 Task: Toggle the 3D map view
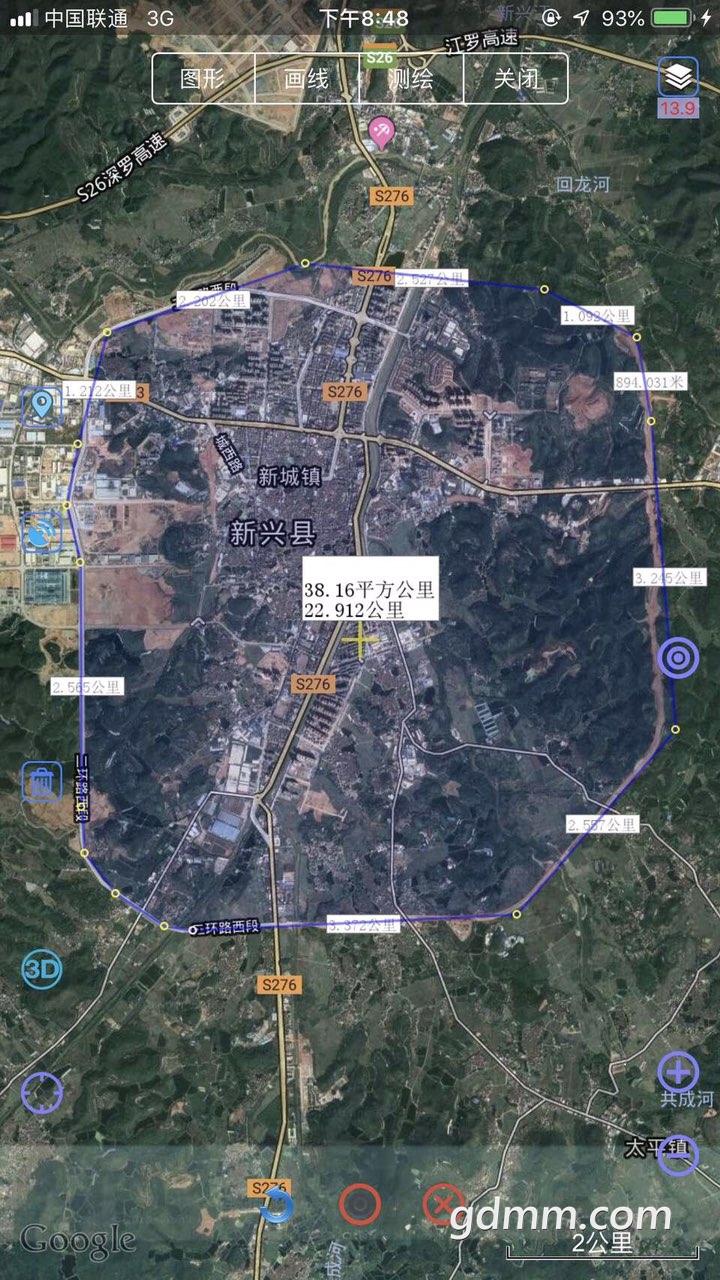(42, 968)
